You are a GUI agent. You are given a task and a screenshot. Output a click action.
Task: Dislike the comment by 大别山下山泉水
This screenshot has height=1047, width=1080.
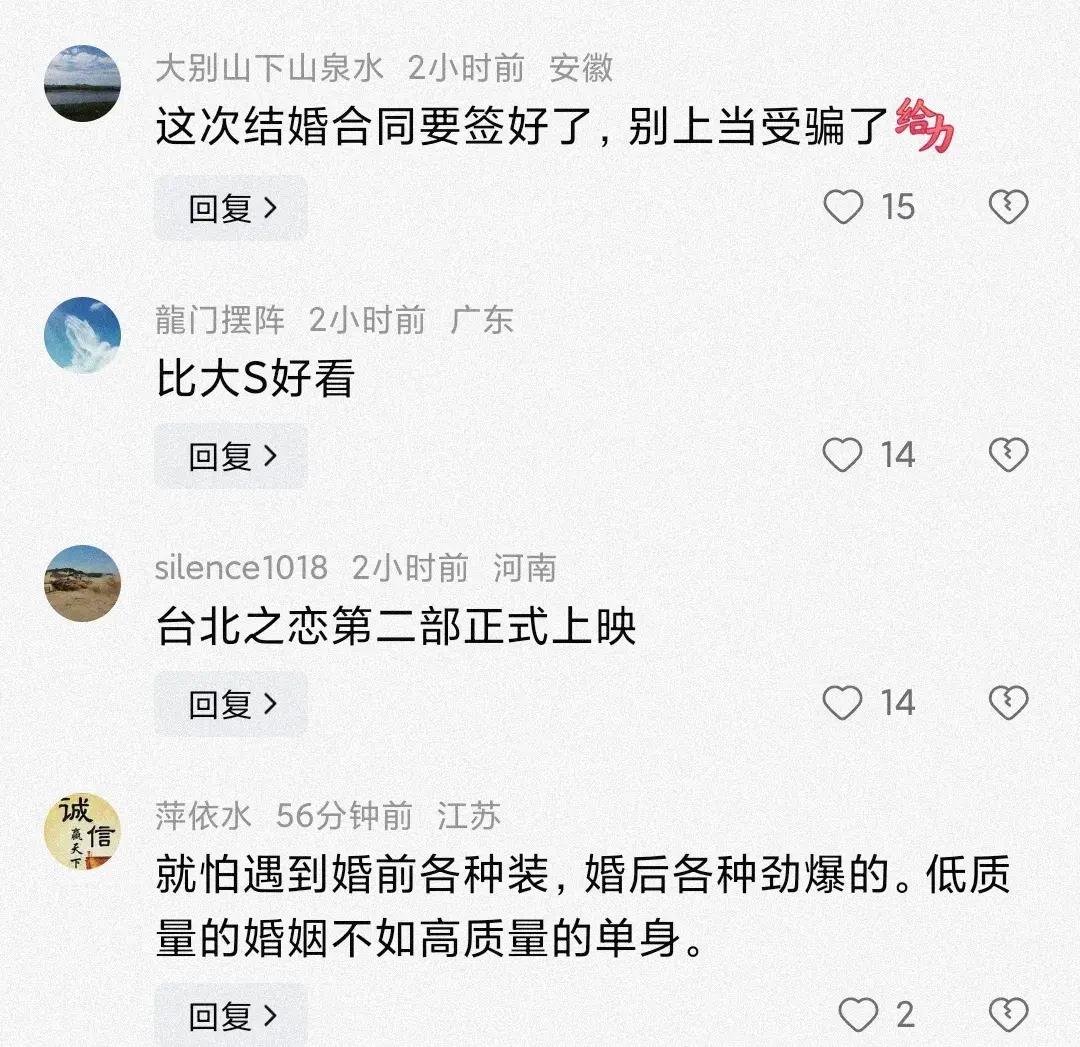pos(1008,207)
